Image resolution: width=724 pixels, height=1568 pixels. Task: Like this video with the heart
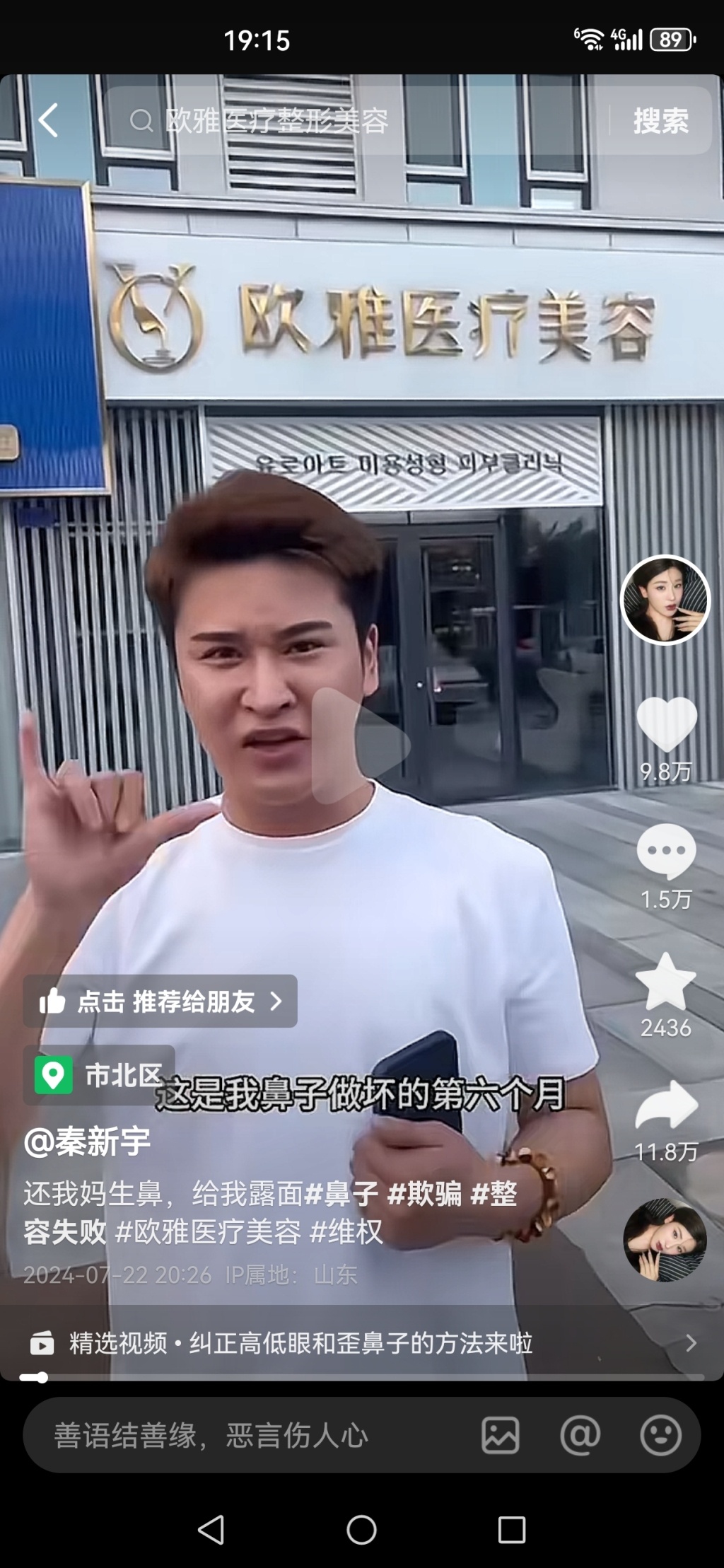(666, 724)
